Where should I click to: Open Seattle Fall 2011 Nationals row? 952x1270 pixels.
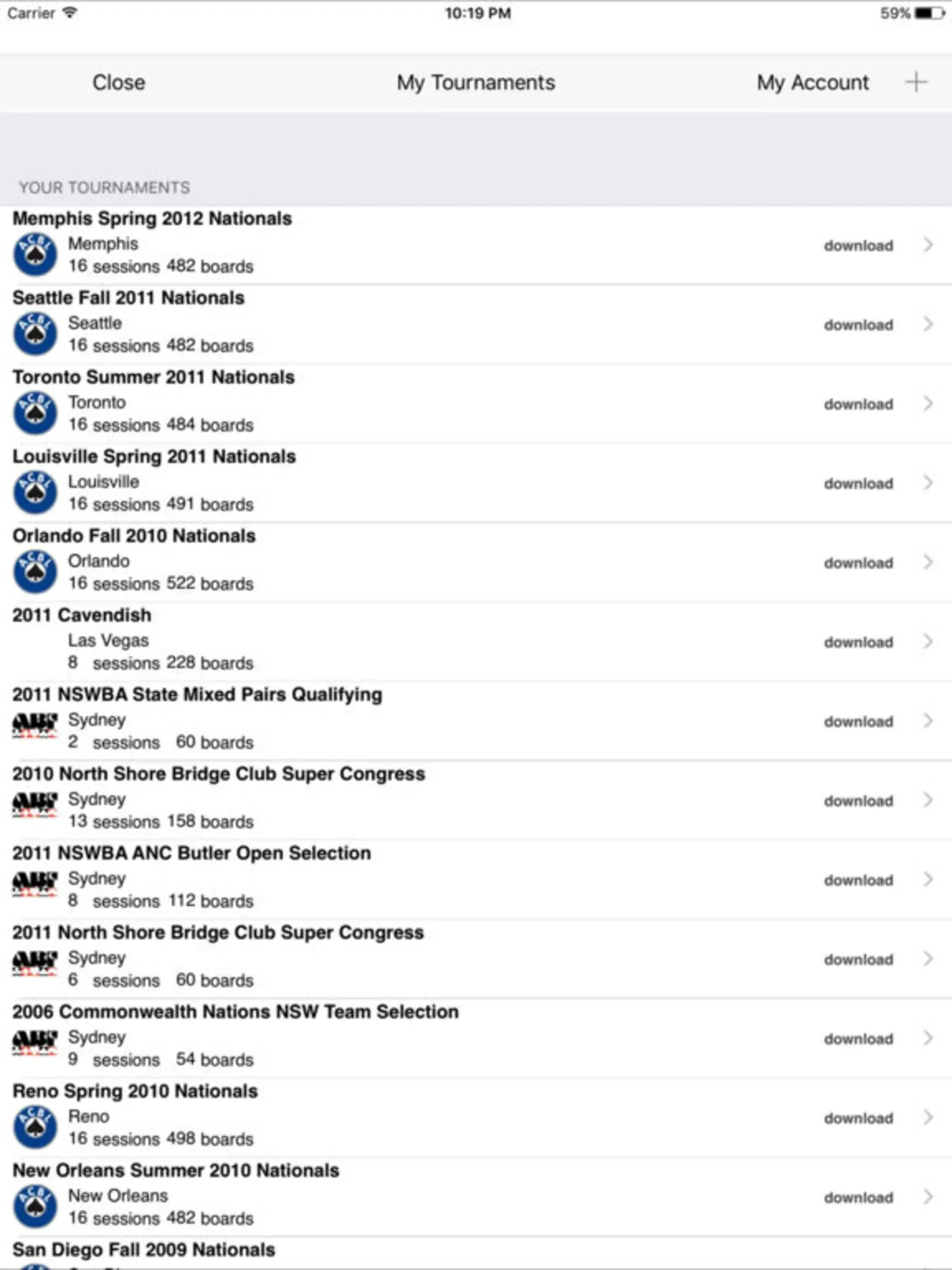411,324
